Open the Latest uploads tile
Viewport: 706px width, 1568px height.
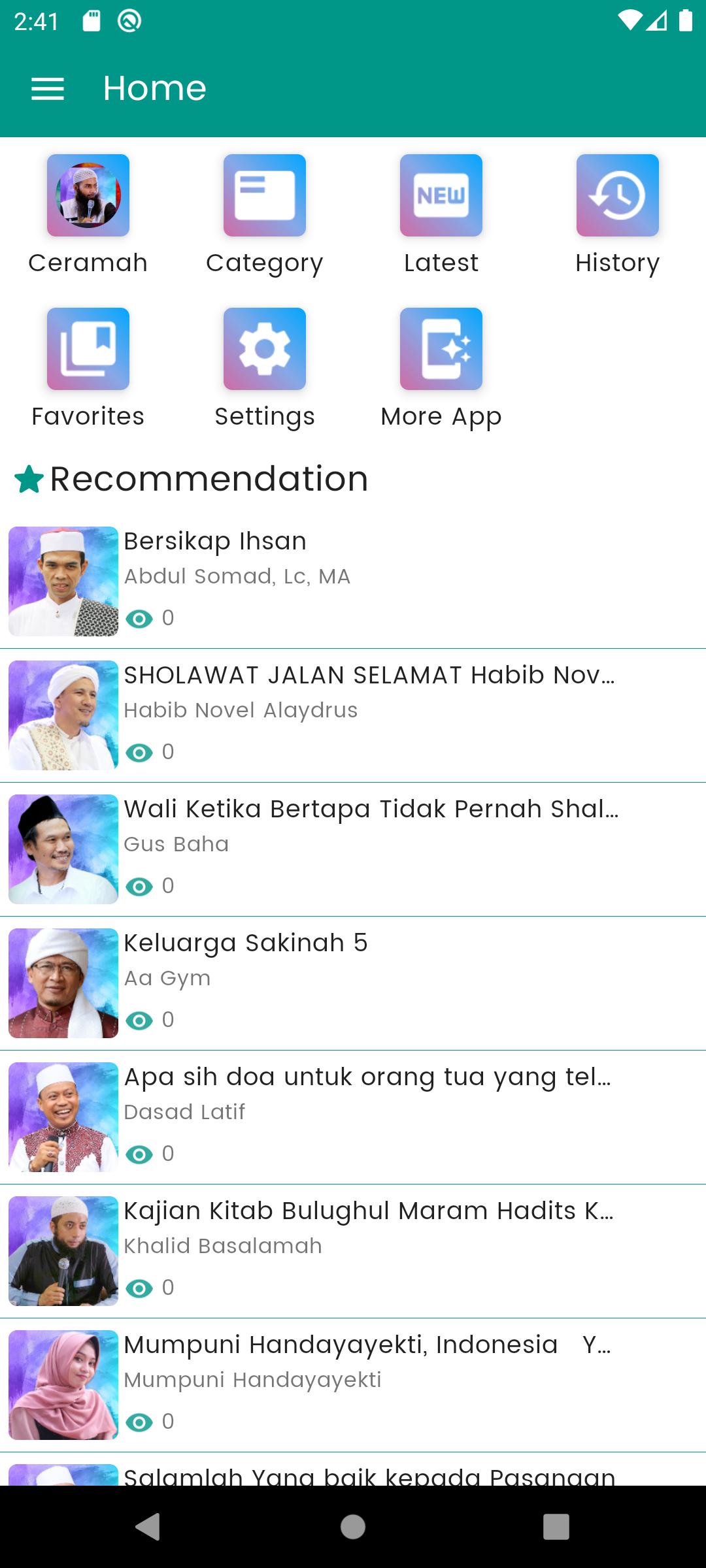click(441, 195)
